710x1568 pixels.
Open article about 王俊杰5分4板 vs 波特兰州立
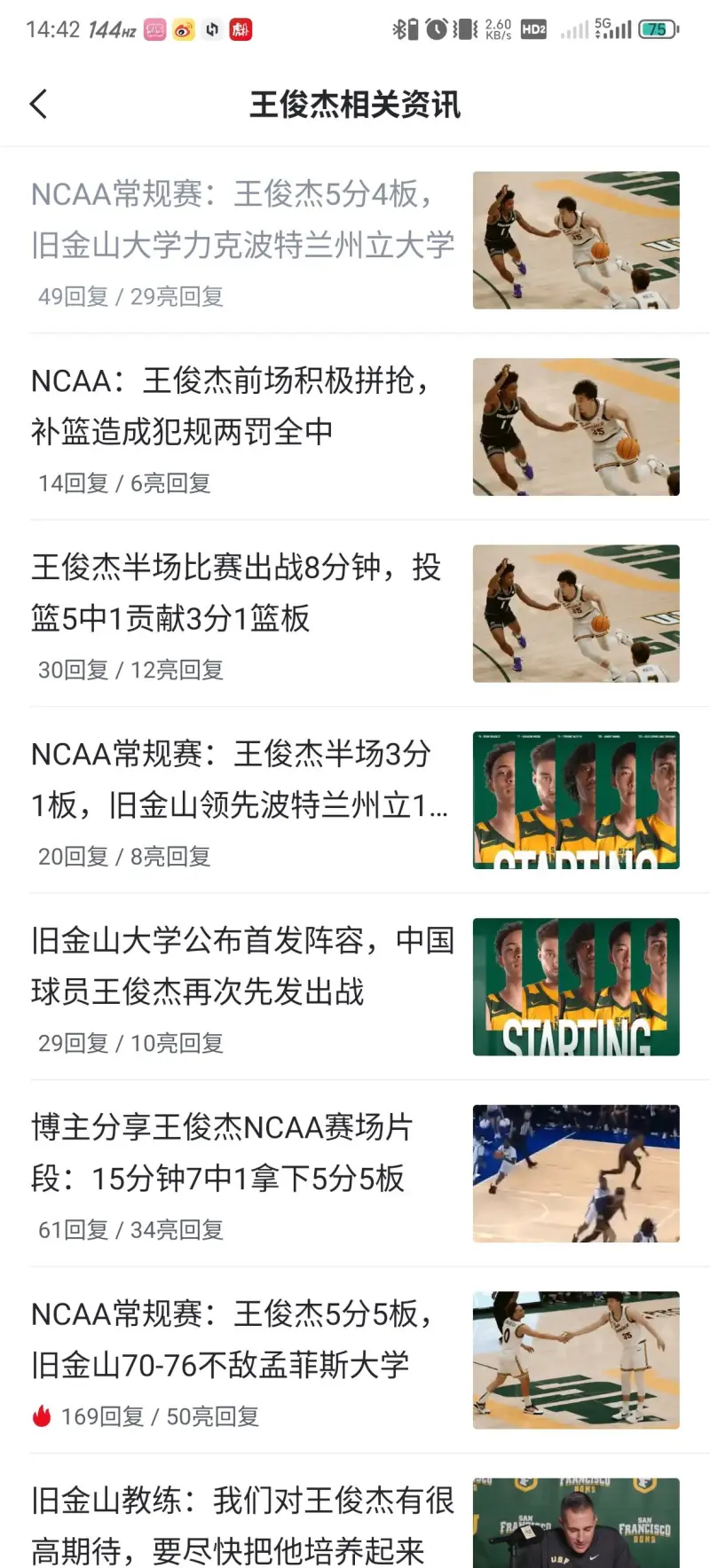[242, 219]
